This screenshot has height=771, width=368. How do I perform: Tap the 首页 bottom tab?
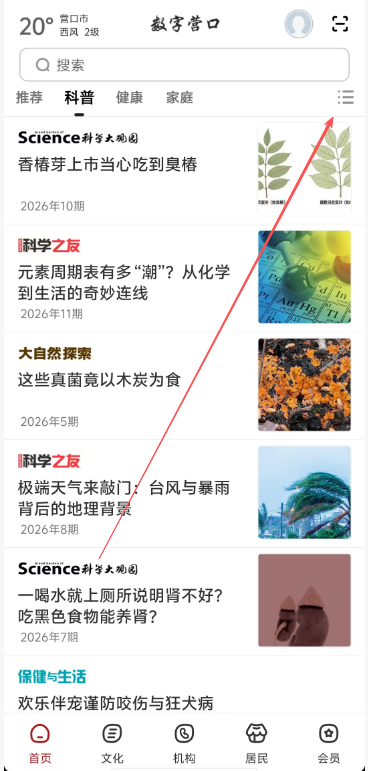[x=40, y=743]
